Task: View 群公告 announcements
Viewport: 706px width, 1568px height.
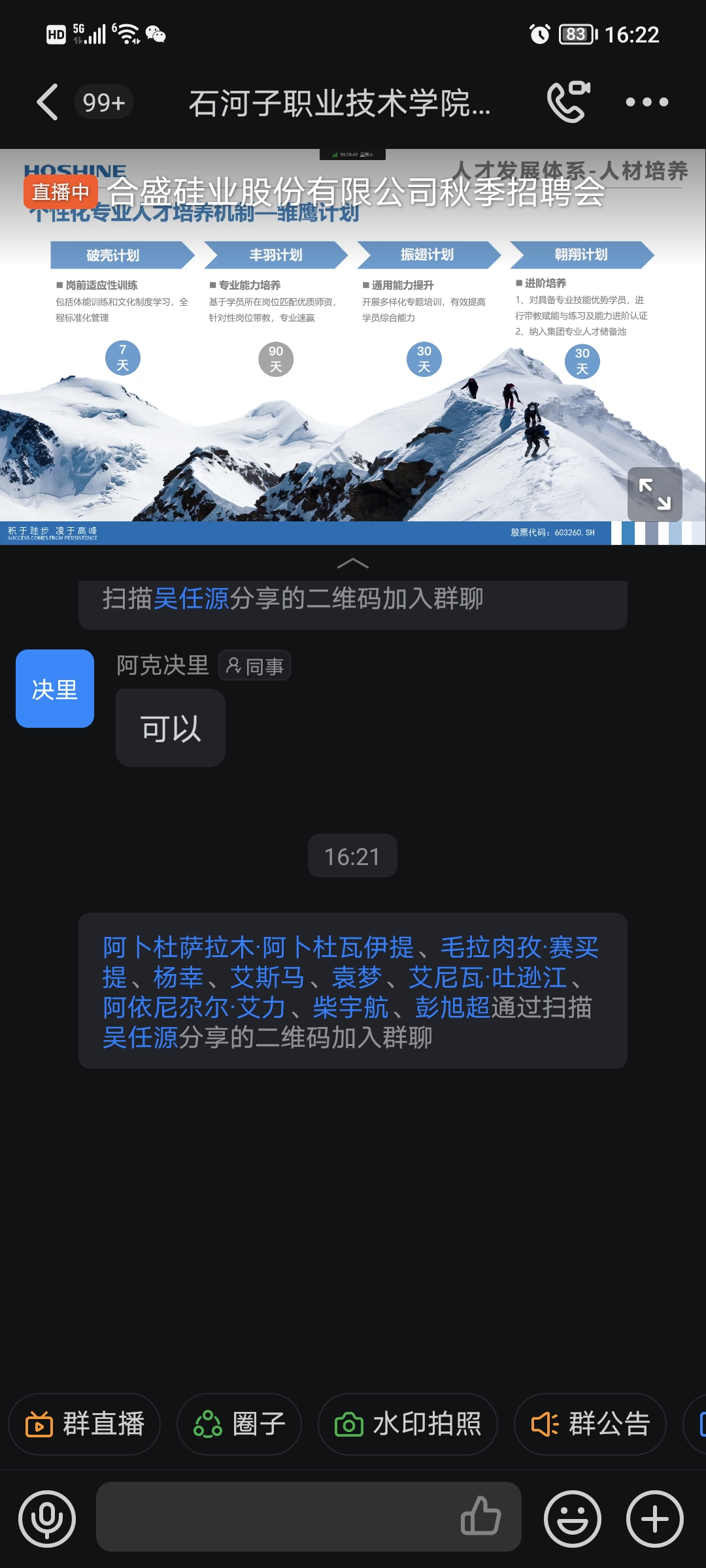Action: click(590, 1424)
